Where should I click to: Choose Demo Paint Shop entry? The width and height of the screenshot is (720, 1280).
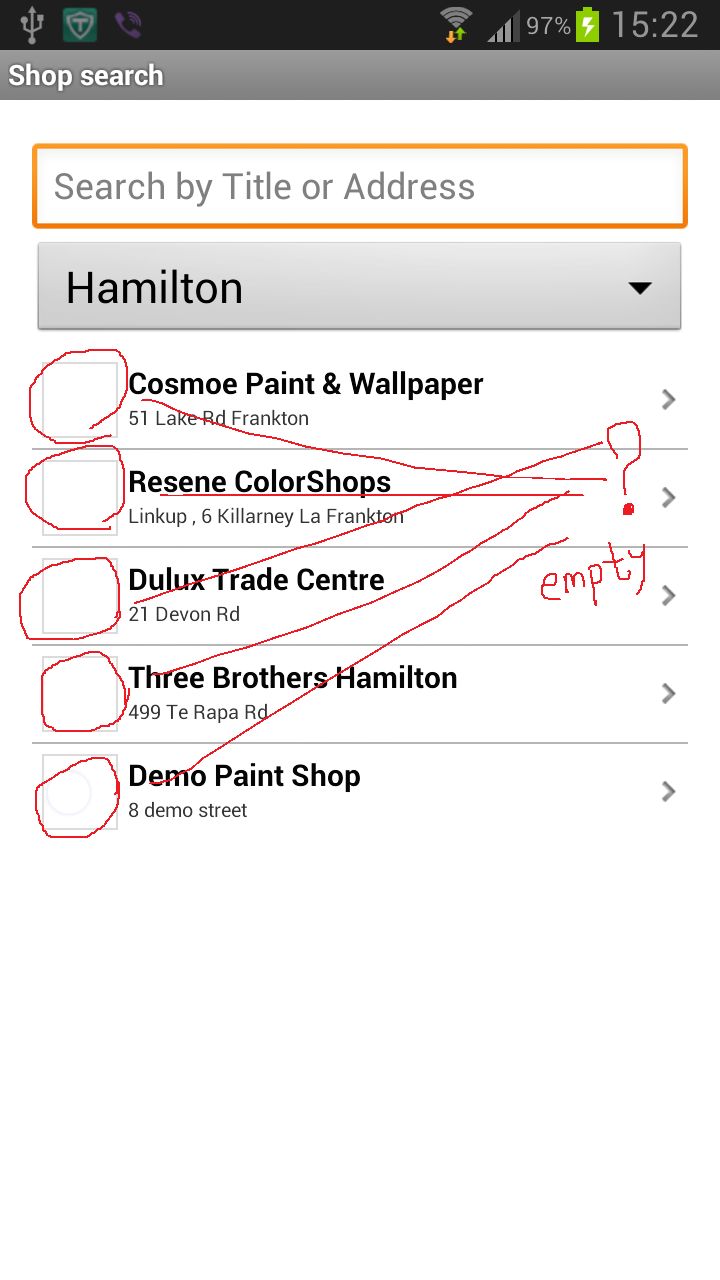[360, 791]
